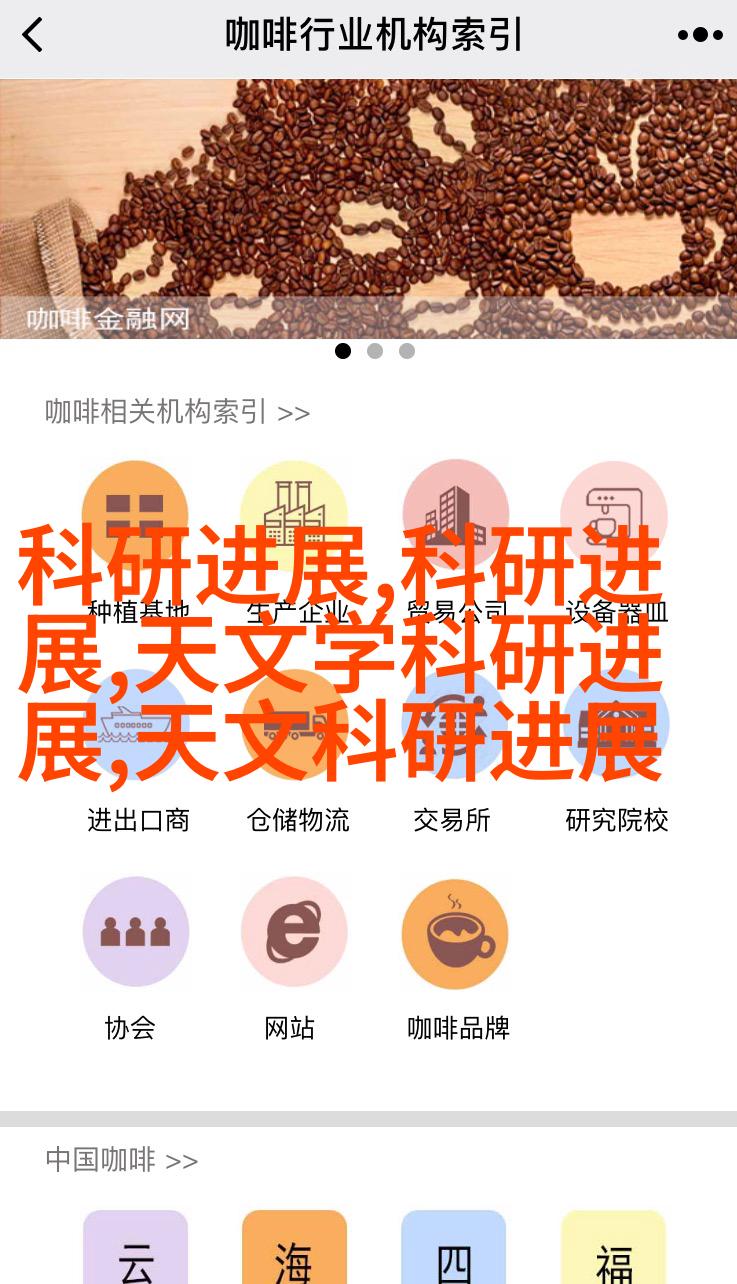Open the three-dot more menu
The image size is (737, 1284).
point(699,35)
